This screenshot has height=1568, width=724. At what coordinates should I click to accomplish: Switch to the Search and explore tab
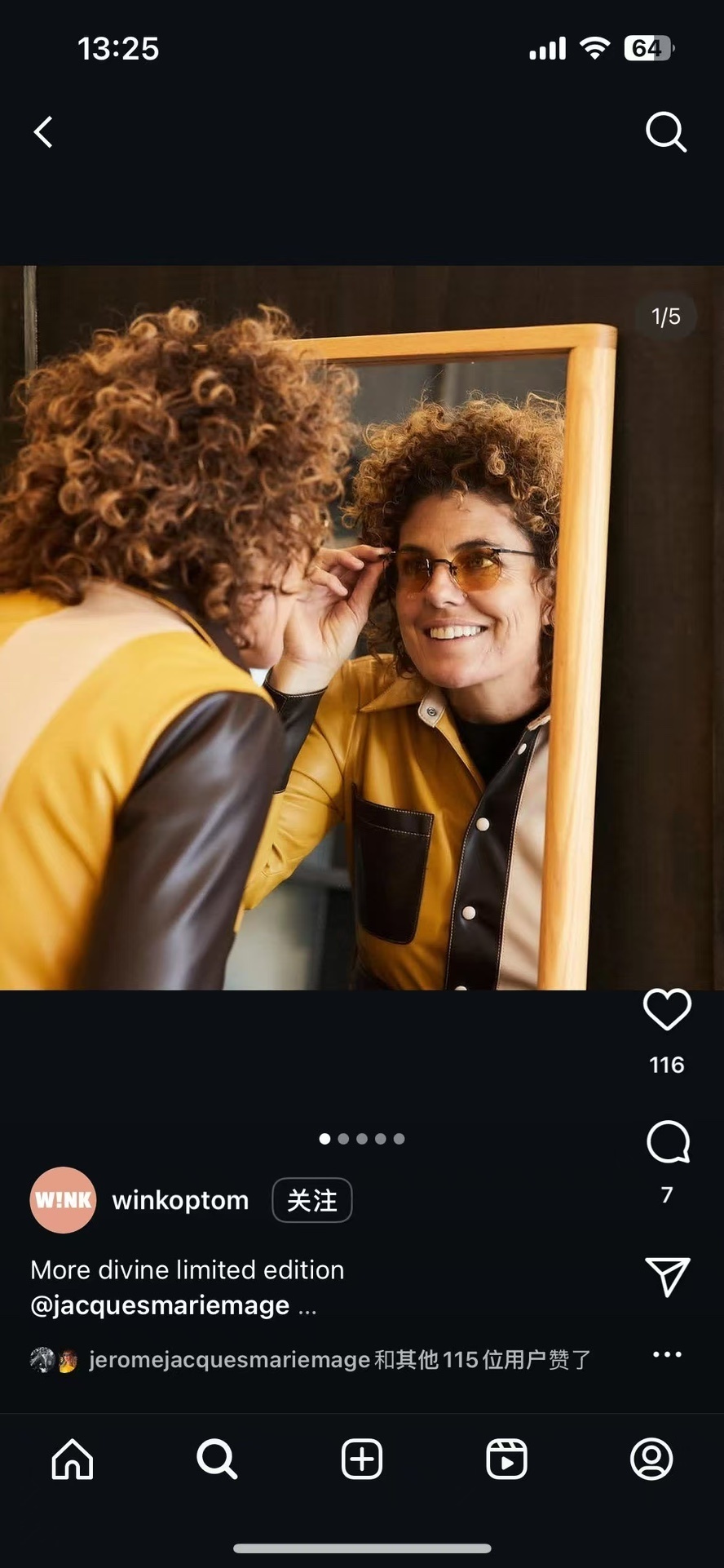click(217, 1459)
